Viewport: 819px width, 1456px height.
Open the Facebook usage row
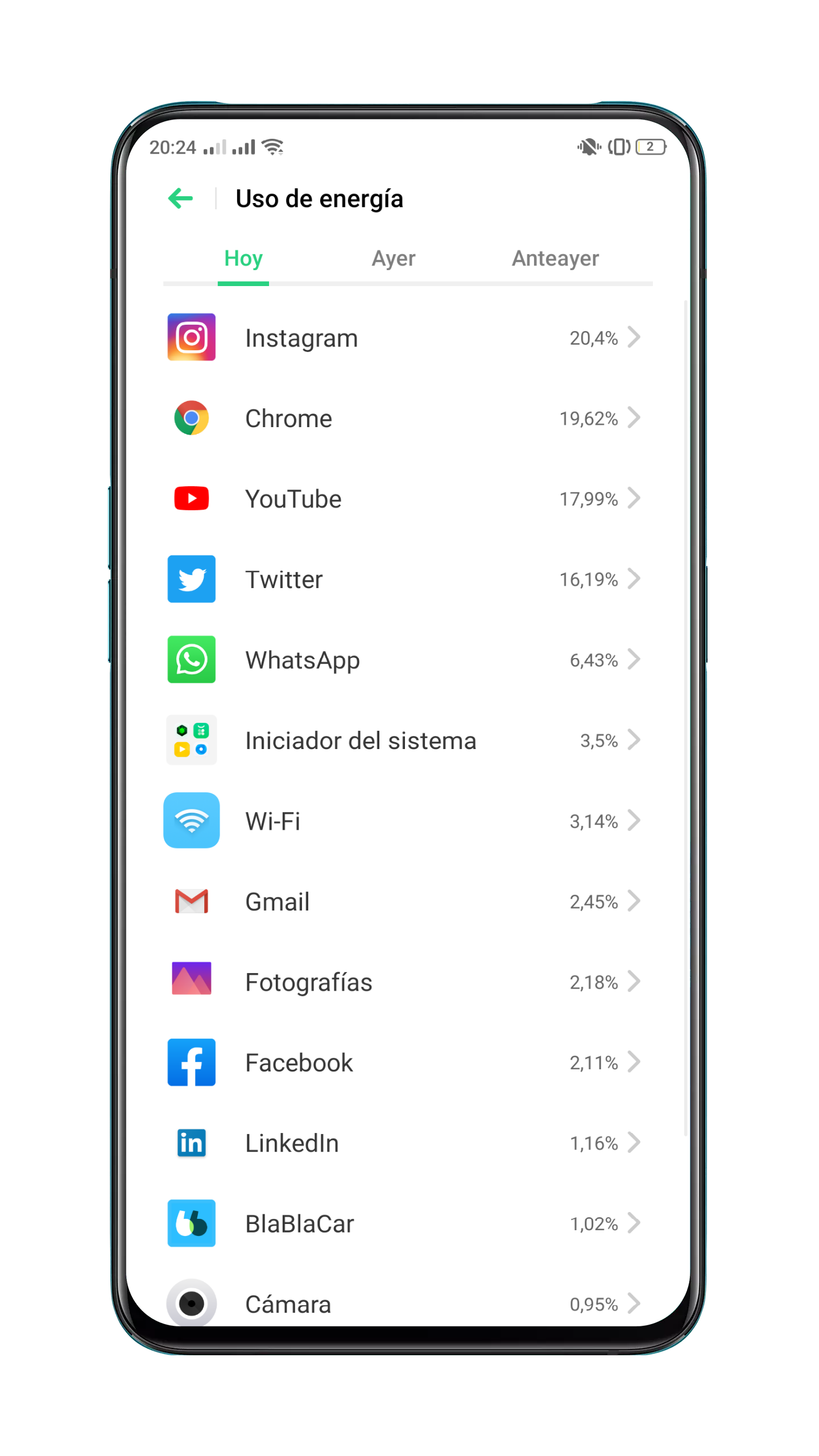pos(404,1062)
